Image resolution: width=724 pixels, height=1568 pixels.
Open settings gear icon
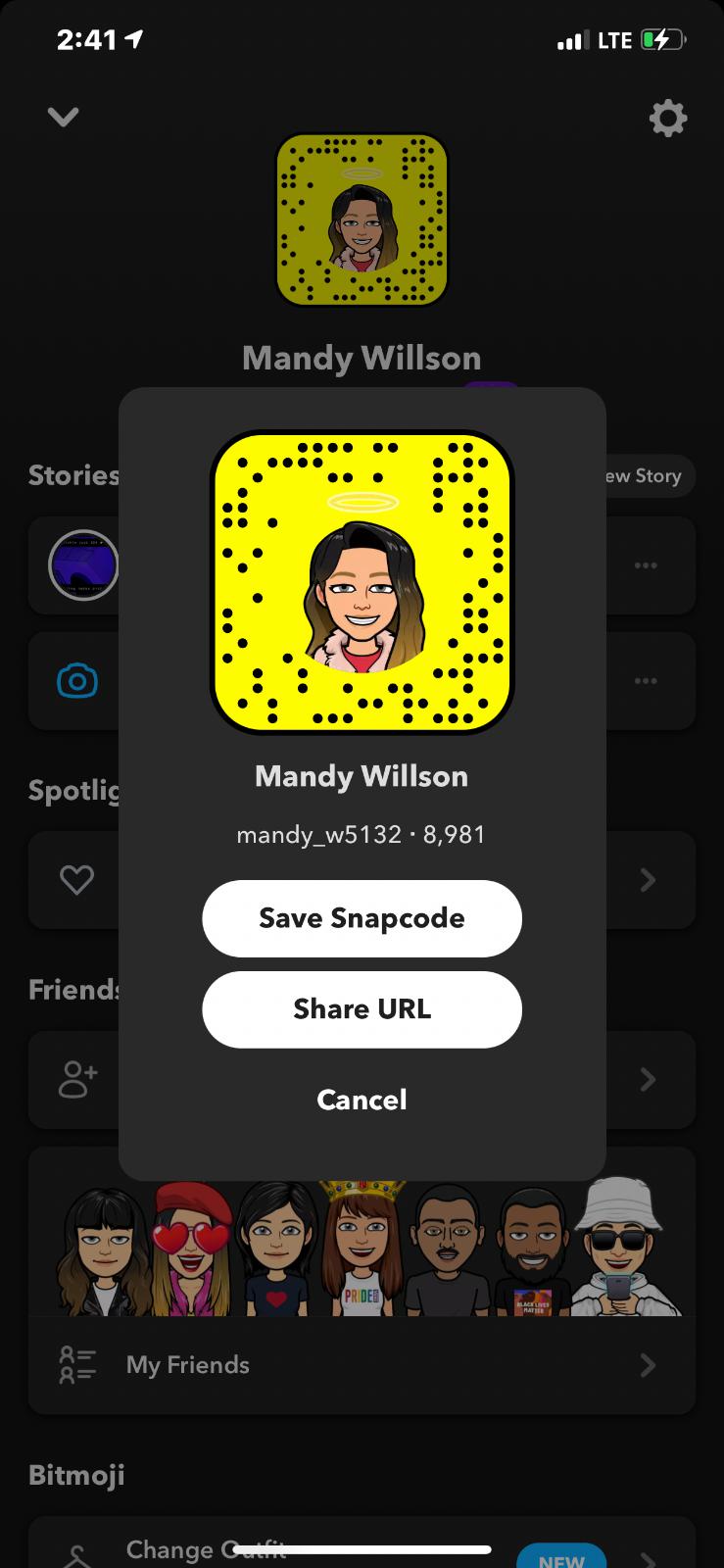(x=668, y=119)
